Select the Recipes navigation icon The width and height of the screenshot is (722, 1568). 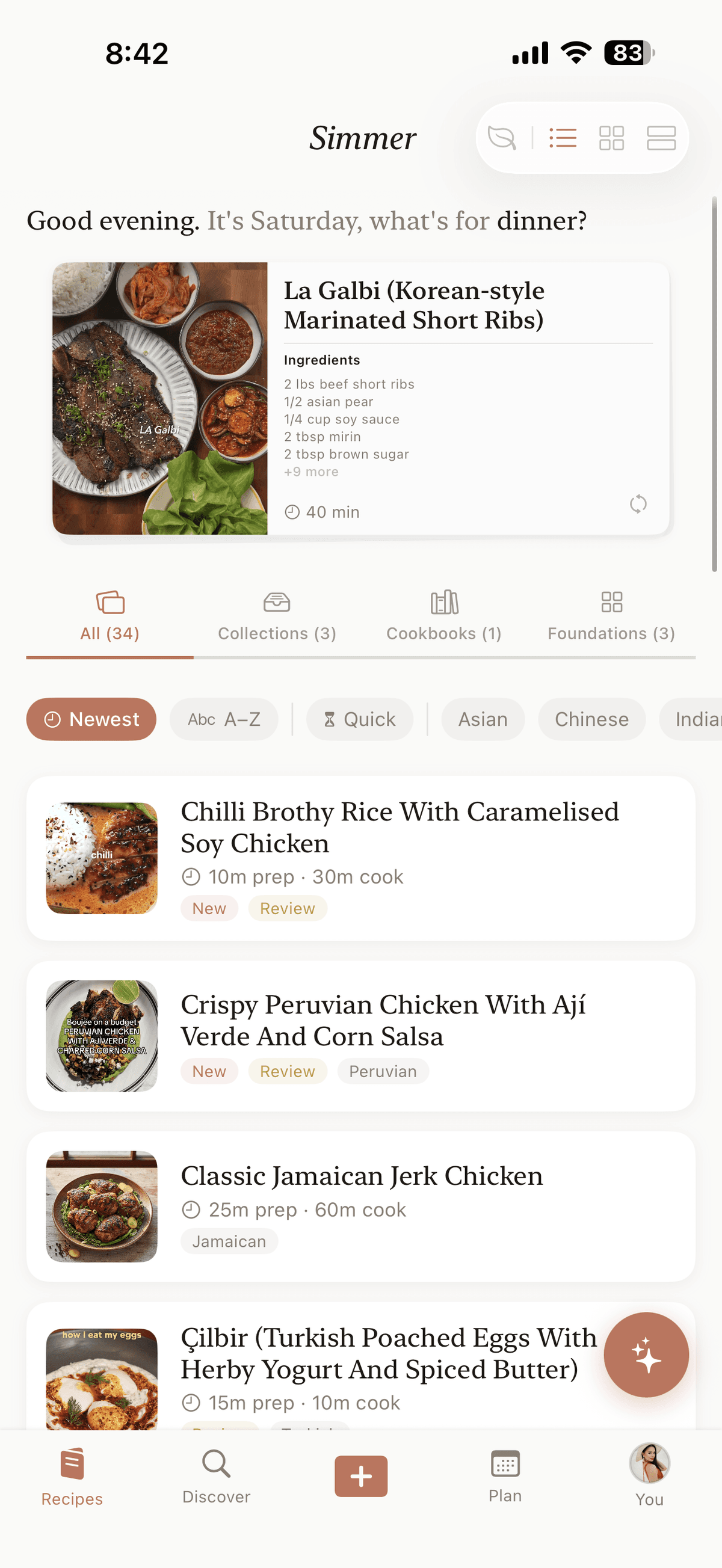[x=71, y=1468]
